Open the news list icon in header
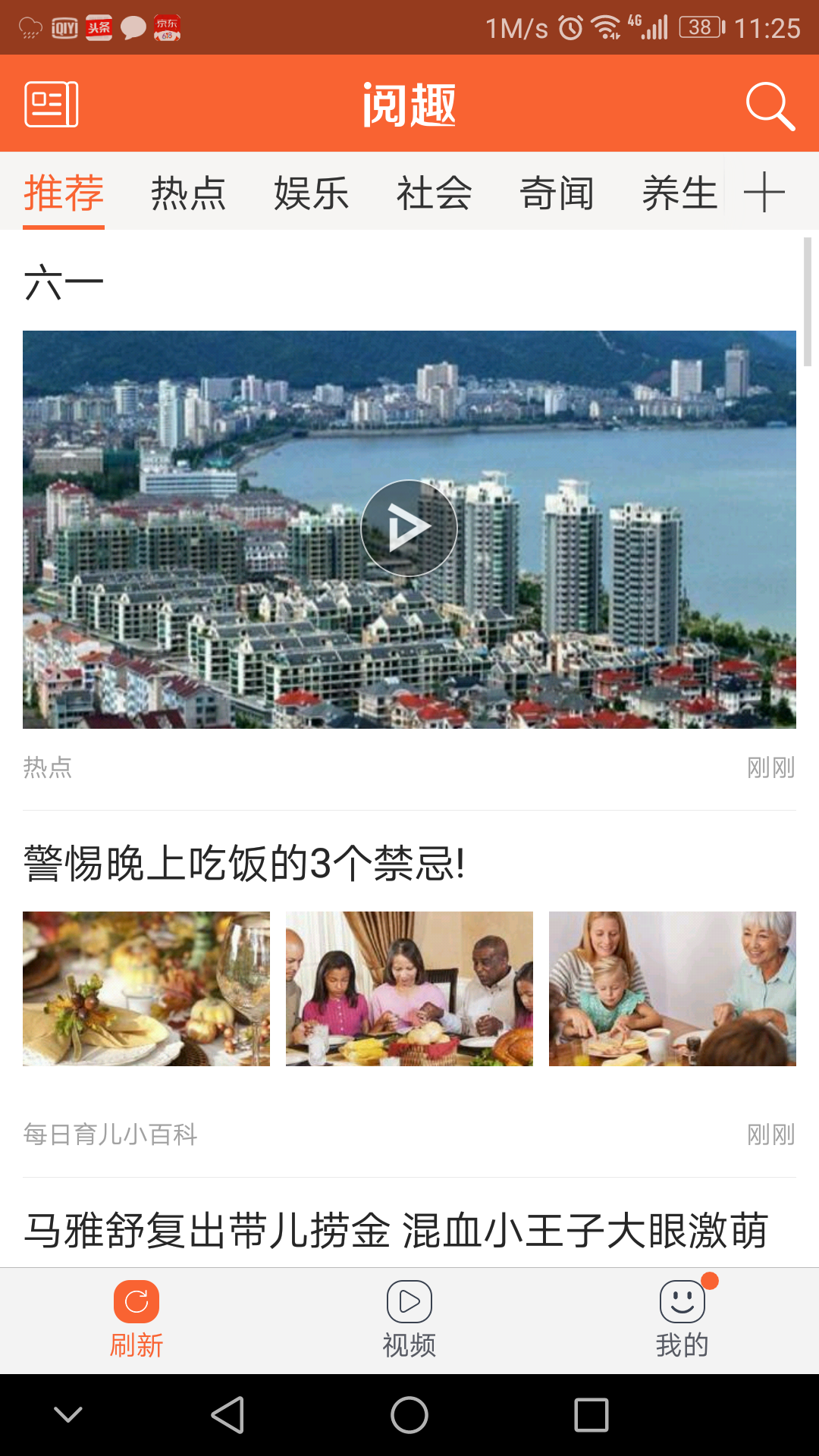This screenshot has height=1456, width=819. tap(51, 105)
